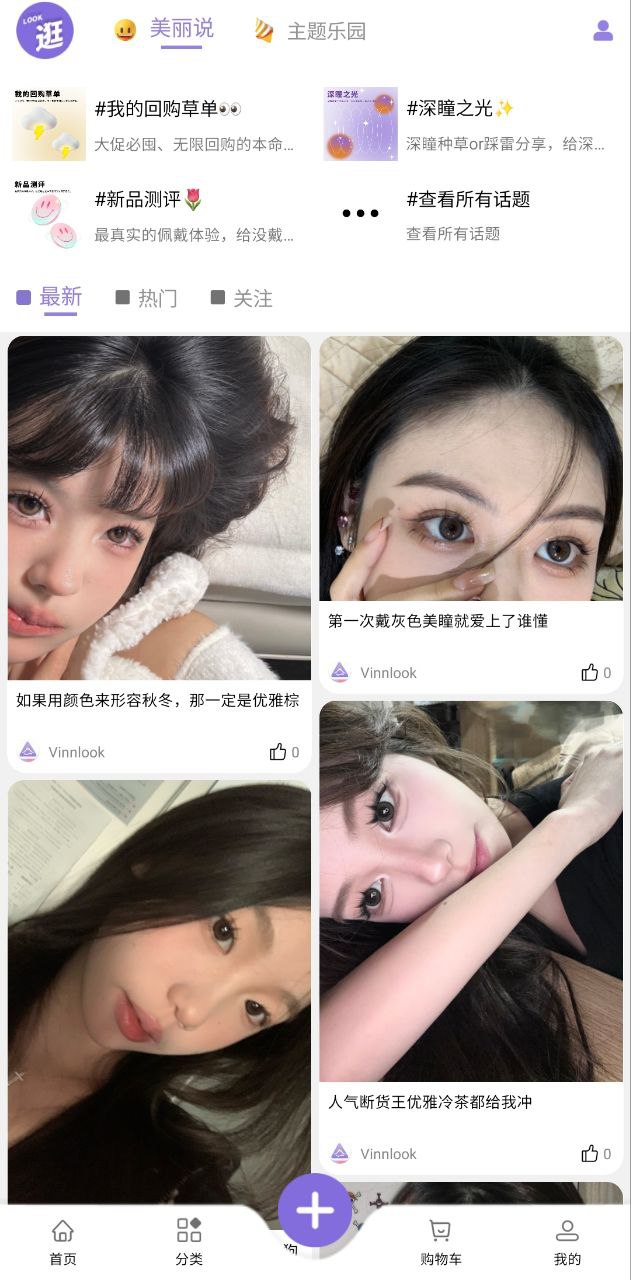The image size is (631, 1280).
Task: Create a new post with plus button
Action: [315, 1210]
